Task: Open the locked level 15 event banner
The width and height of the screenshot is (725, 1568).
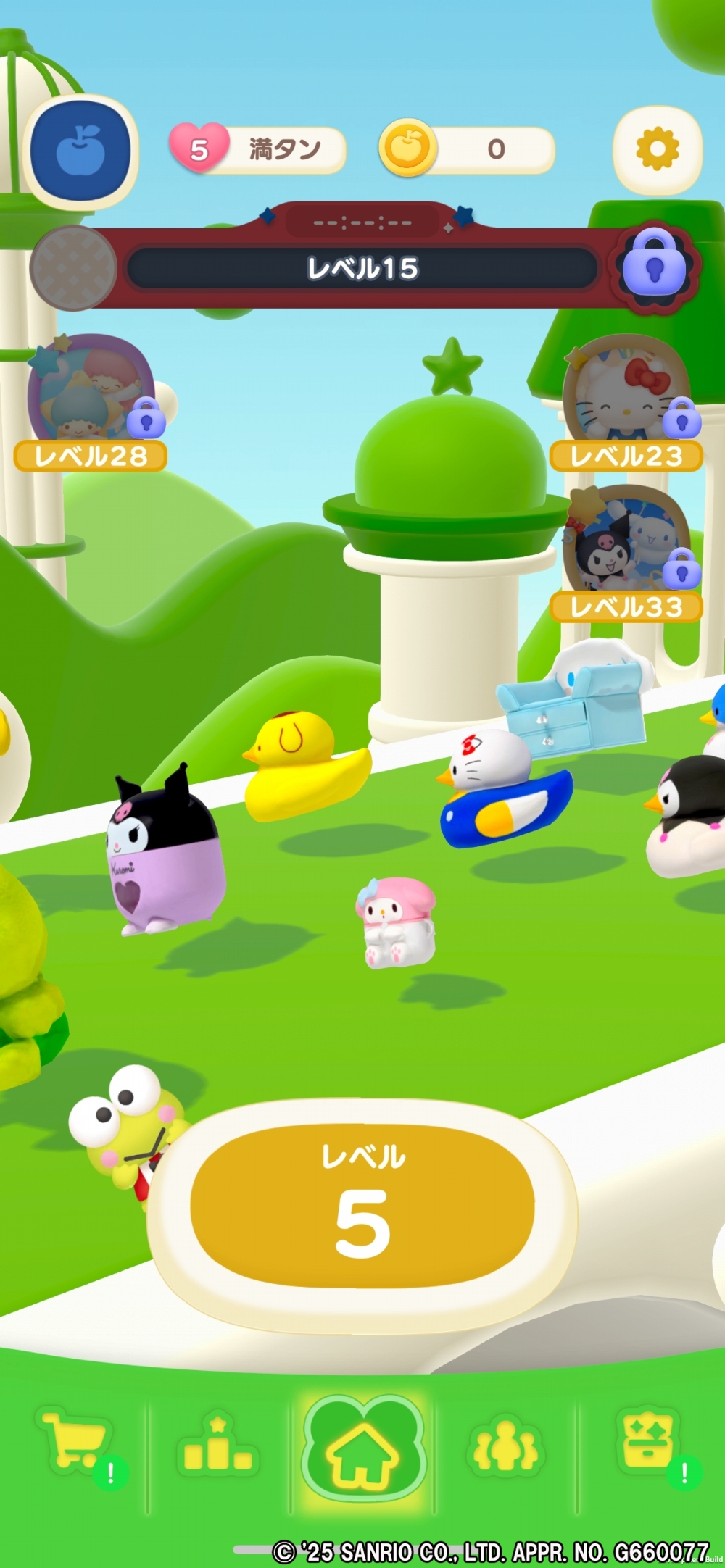Action: tap(362, 268)
